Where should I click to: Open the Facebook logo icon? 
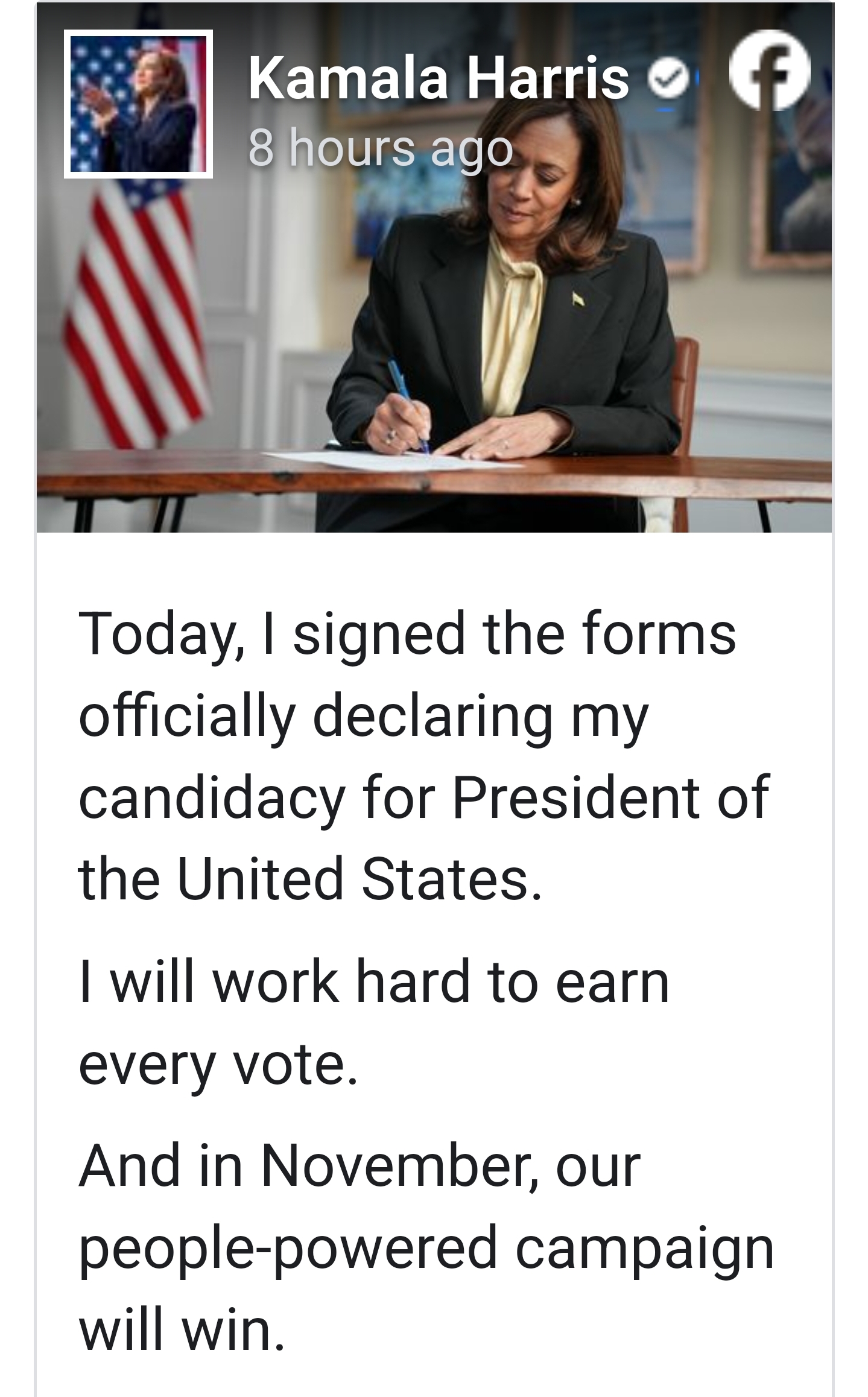(x=769, y=70)
